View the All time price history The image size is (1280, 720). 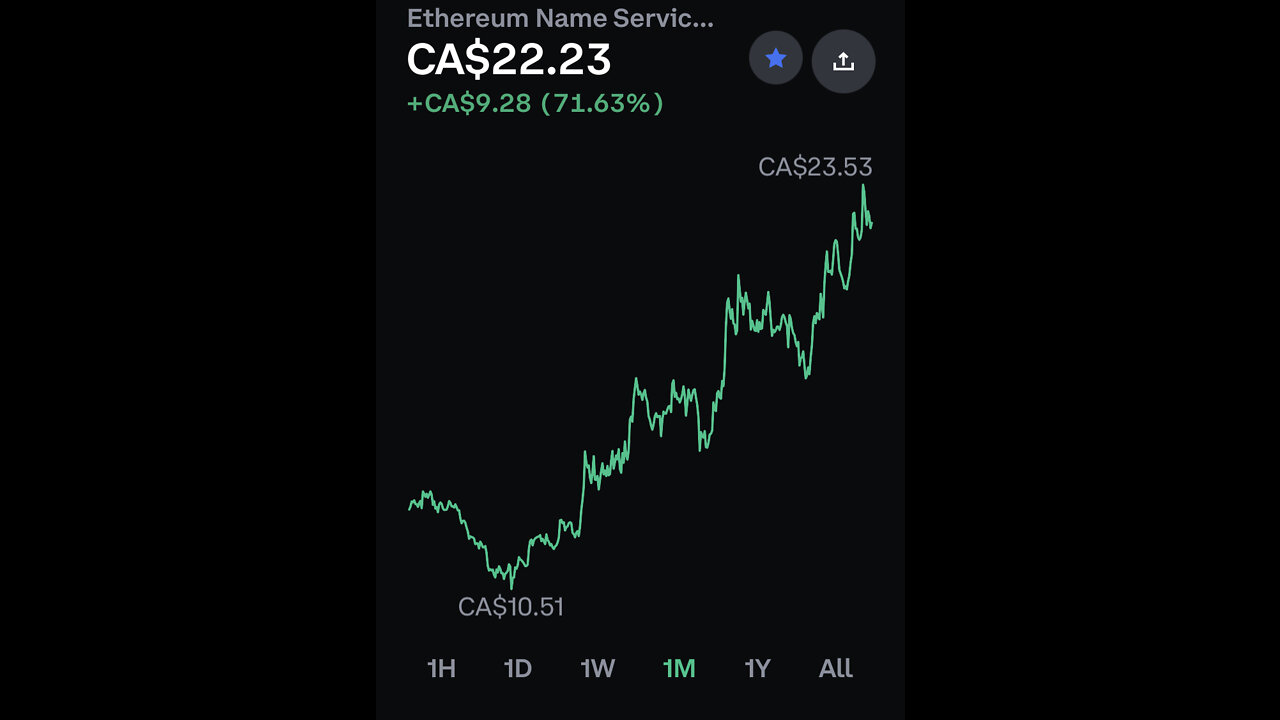835,668
